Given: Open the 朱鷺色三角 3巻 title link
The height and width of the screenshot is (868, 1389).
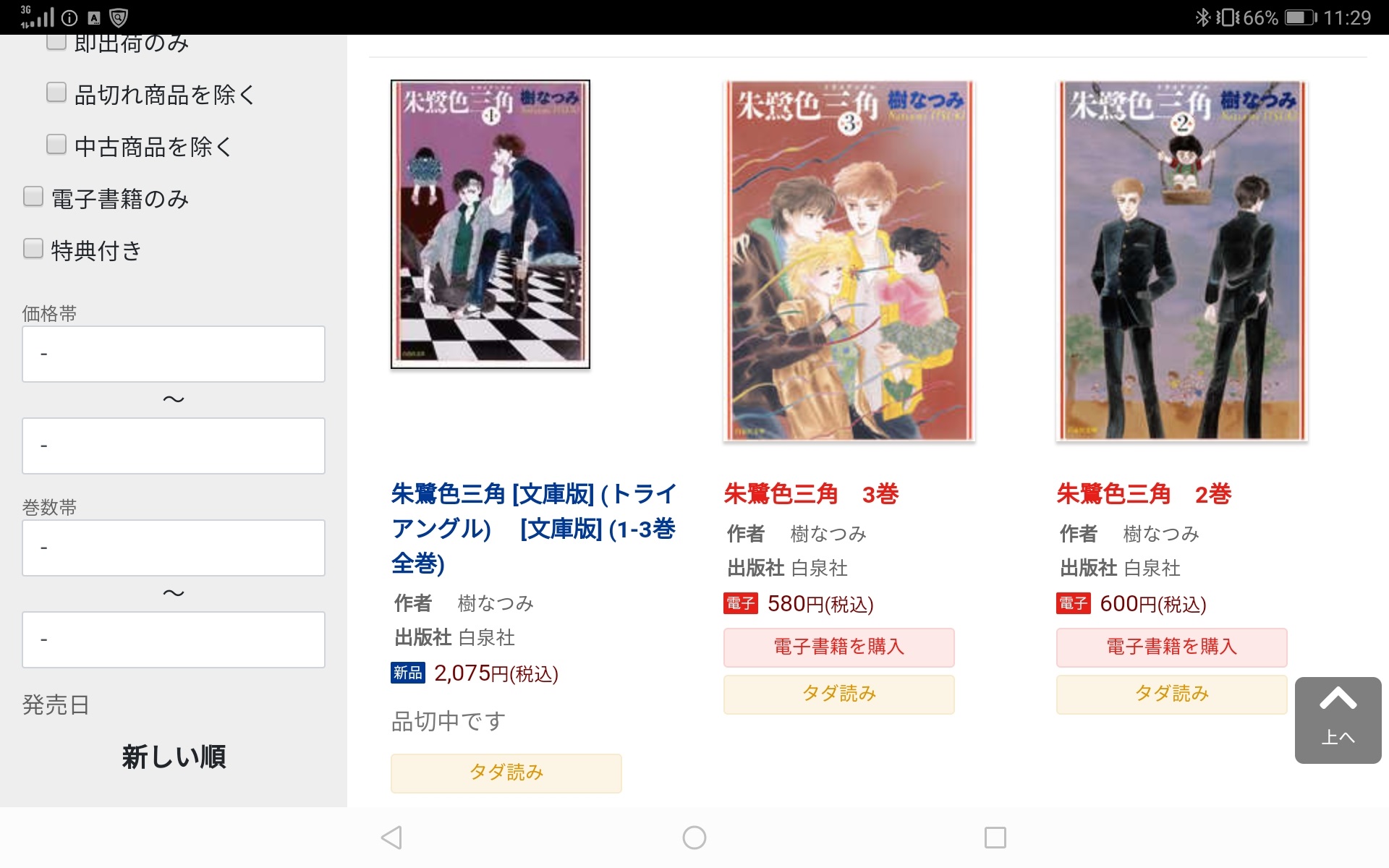Looking at the screenshot, I should point(810,494).
